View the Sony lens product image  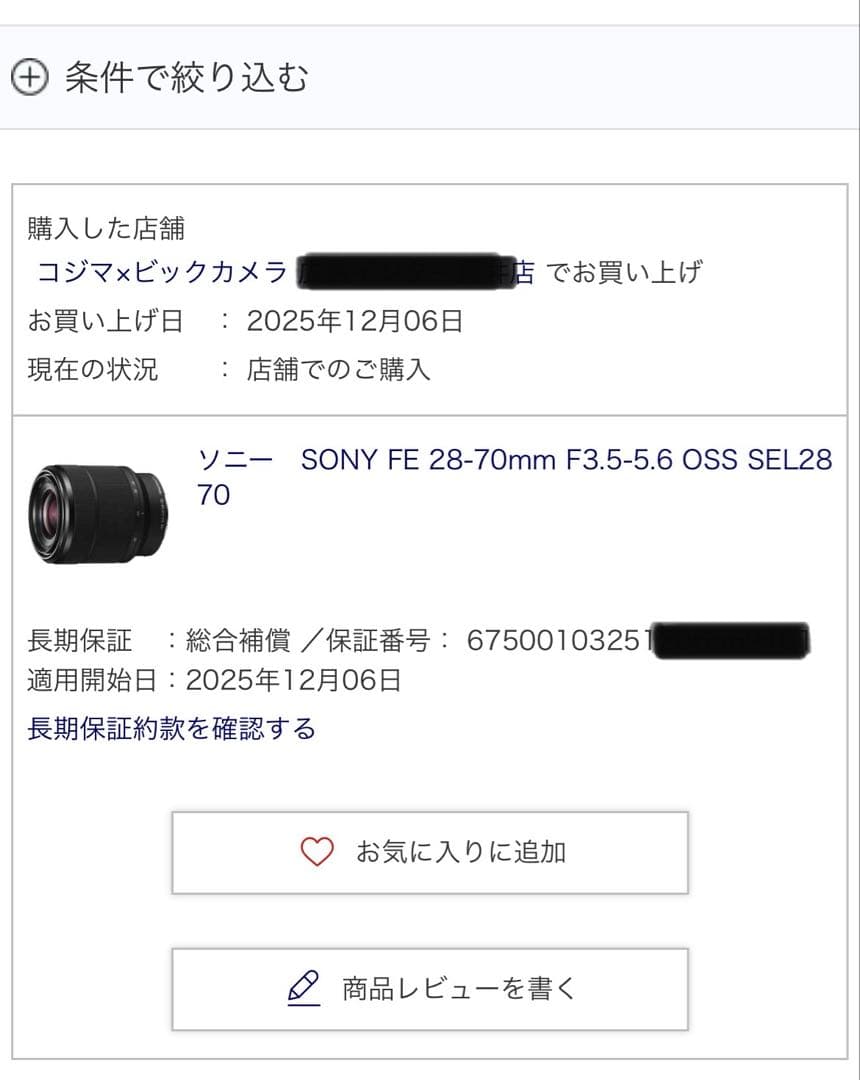click(98, 513)
